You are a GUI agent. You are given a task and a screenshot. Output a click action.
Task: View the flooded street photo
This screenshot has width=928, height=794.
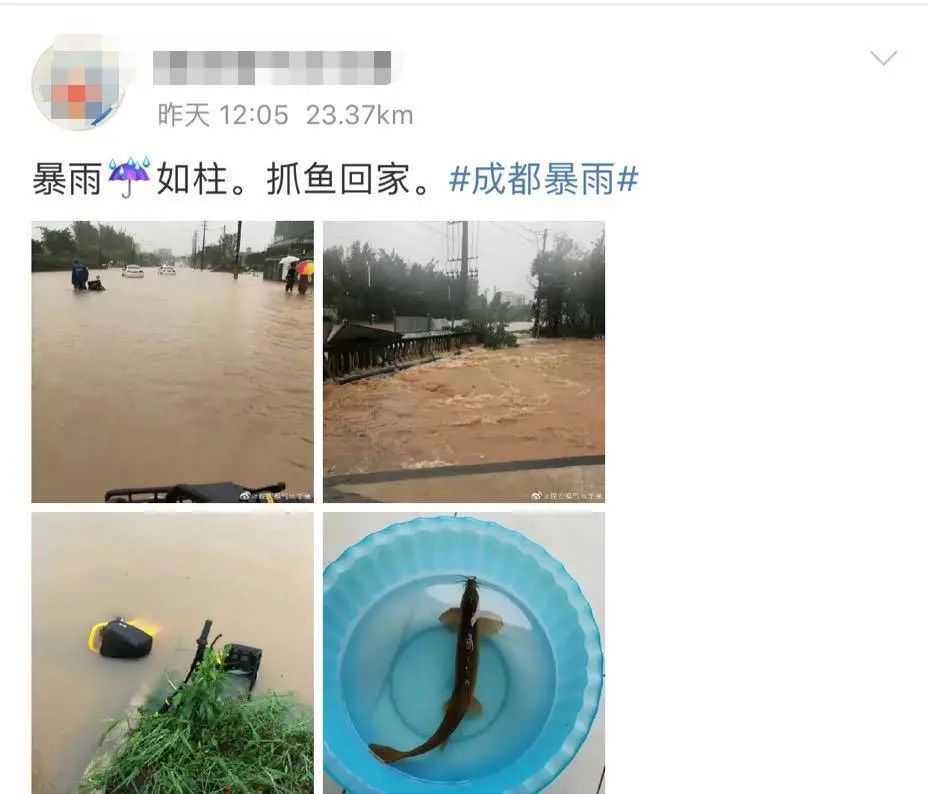click(x=172, y=361)
